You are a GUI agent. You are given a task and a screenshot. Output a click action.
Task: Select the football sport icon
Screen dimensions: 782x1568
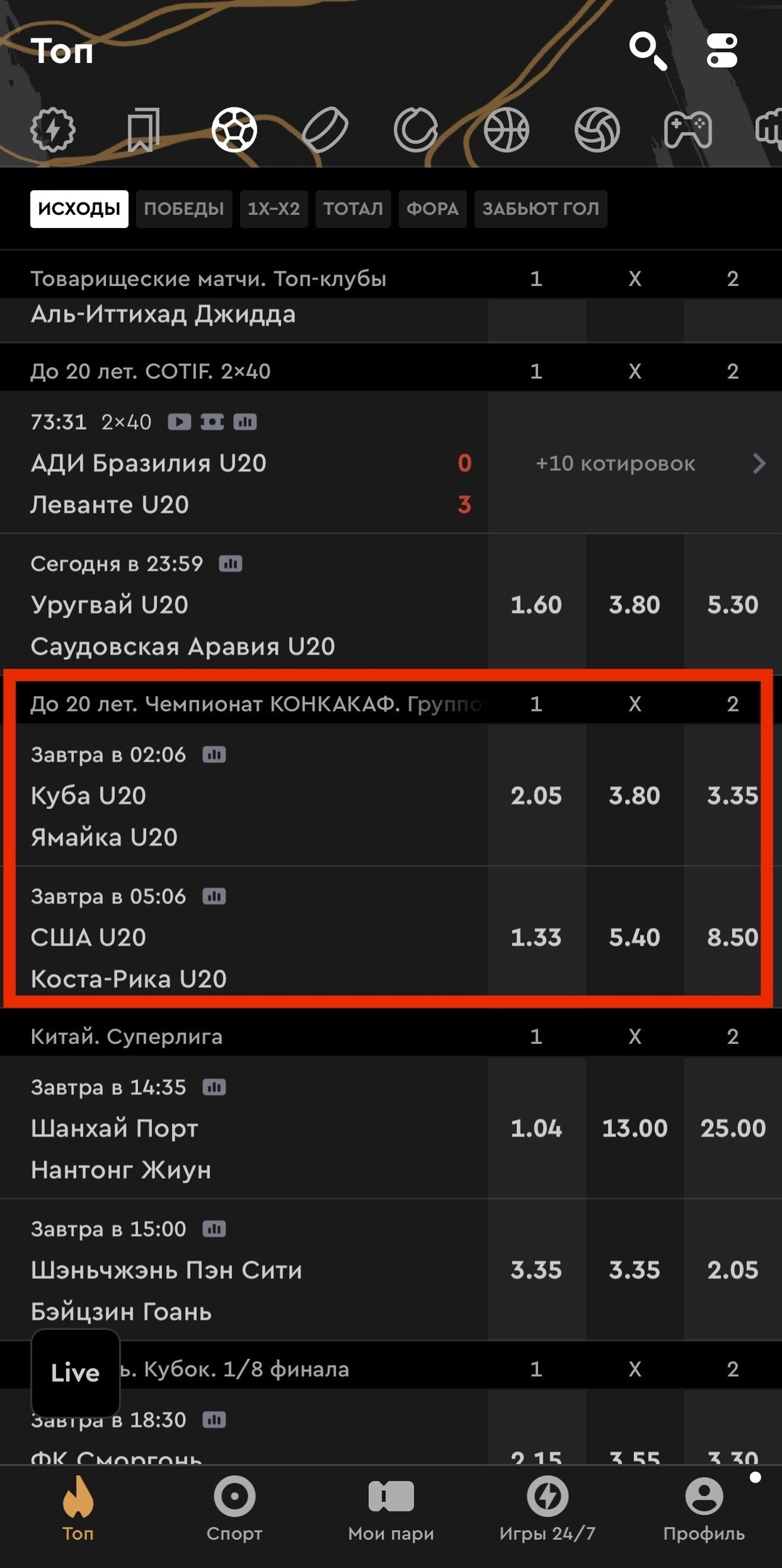[x=234, y=130]
